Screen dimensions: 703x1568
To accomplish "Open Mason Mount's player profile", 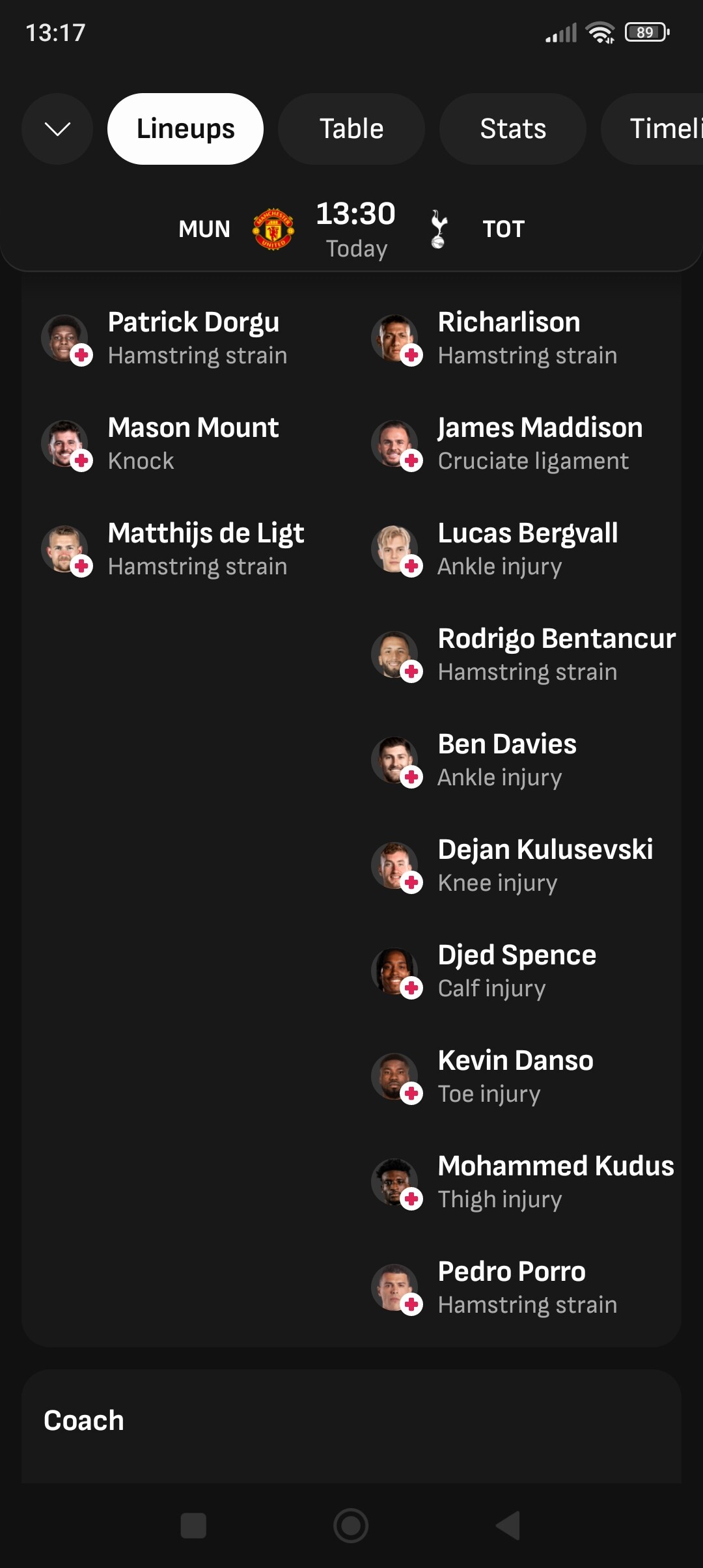I will click(193, 443).
